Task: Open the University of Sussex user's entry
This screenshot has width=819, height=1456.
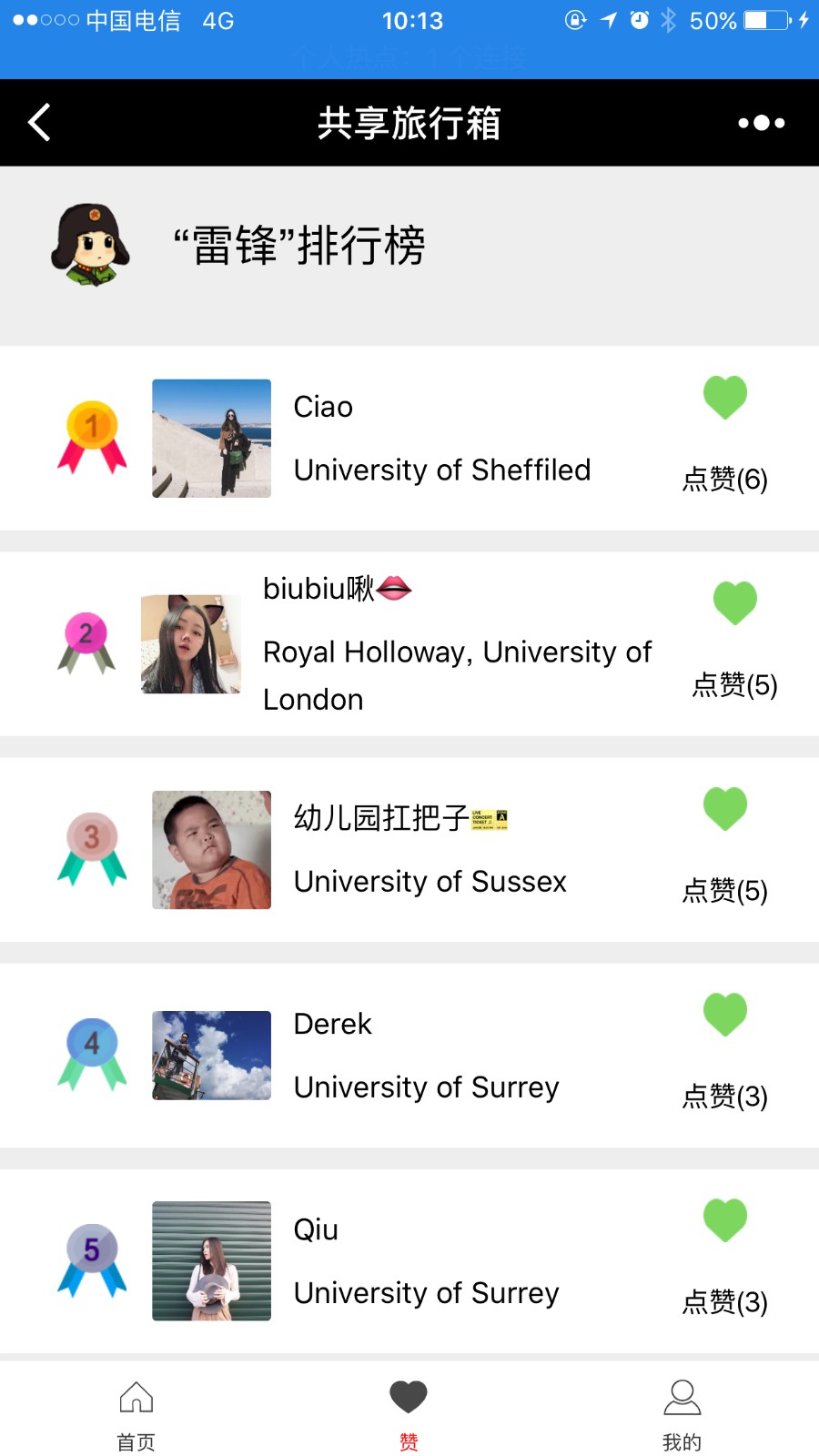Action: click(x=409, y=849)
